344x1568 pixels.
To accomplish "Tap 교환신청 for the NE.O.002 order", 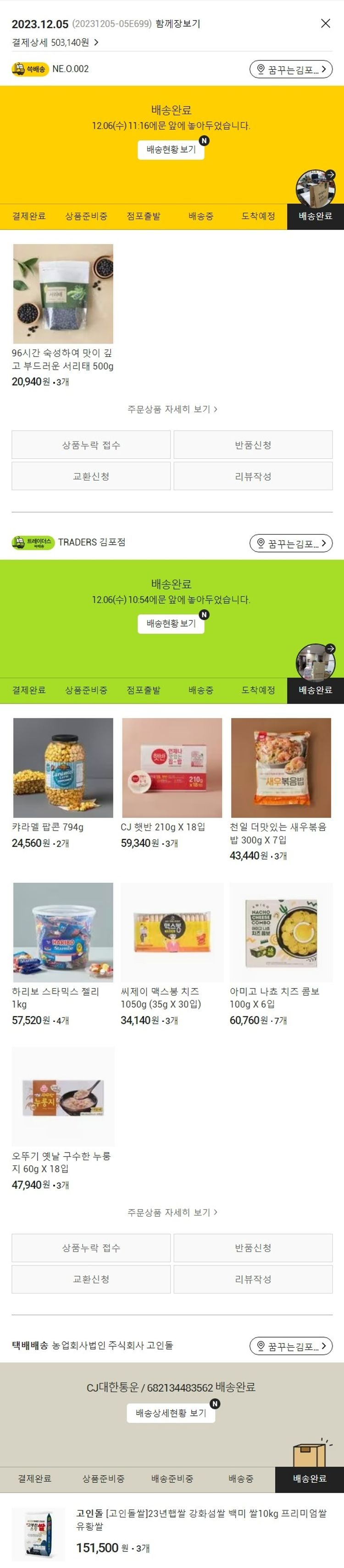I will point(91,476).
